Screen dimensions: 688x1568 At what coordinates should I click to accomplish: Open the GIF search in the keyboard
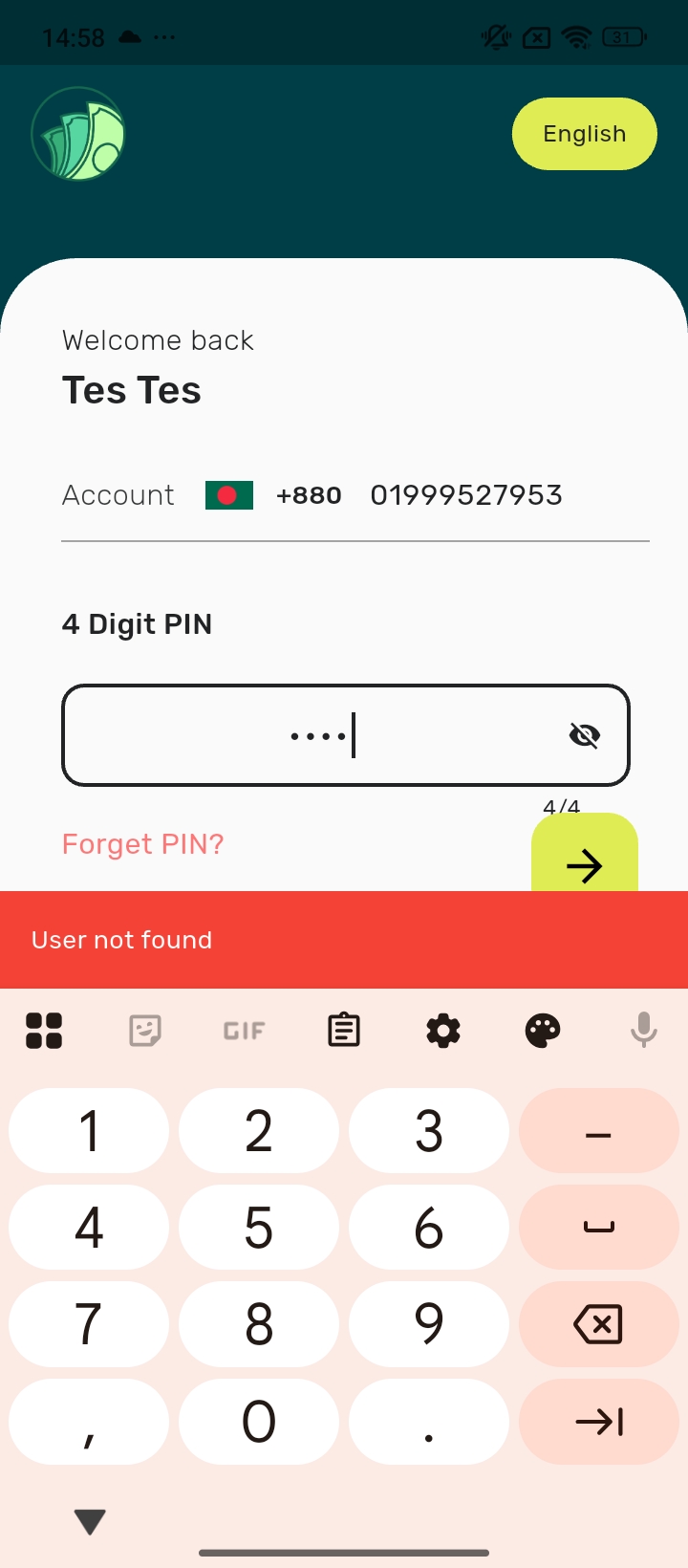(x=243, y=1030)
